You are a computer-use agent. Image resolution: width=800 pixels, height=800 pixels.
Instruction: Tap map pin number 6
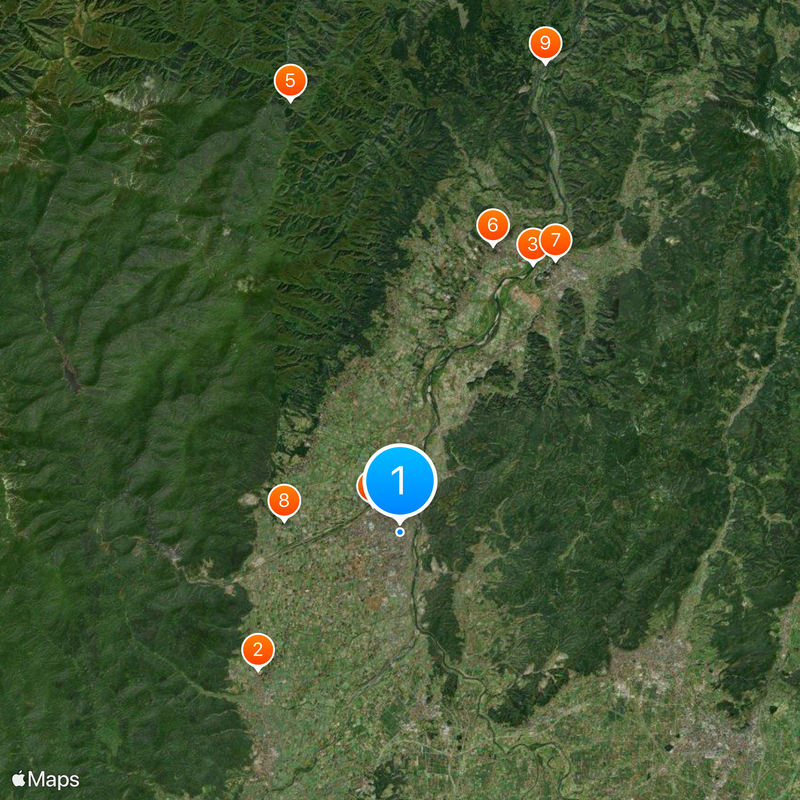[x=492, y=225]
